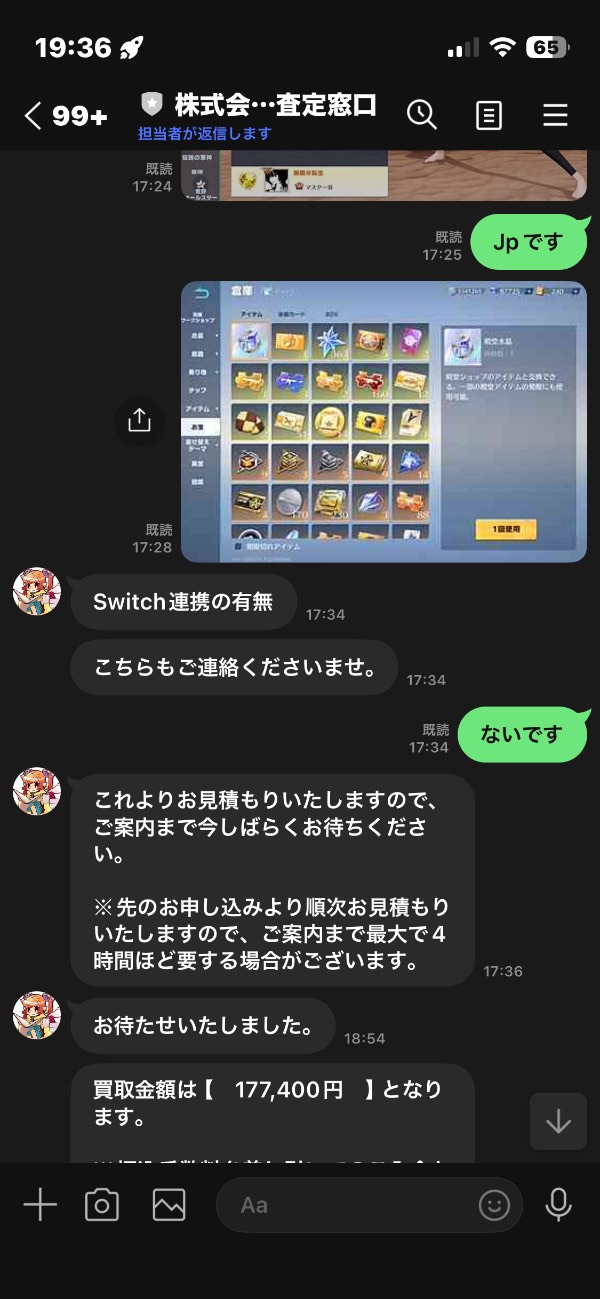
Task: Go back to the chat list
Action: 35,116
